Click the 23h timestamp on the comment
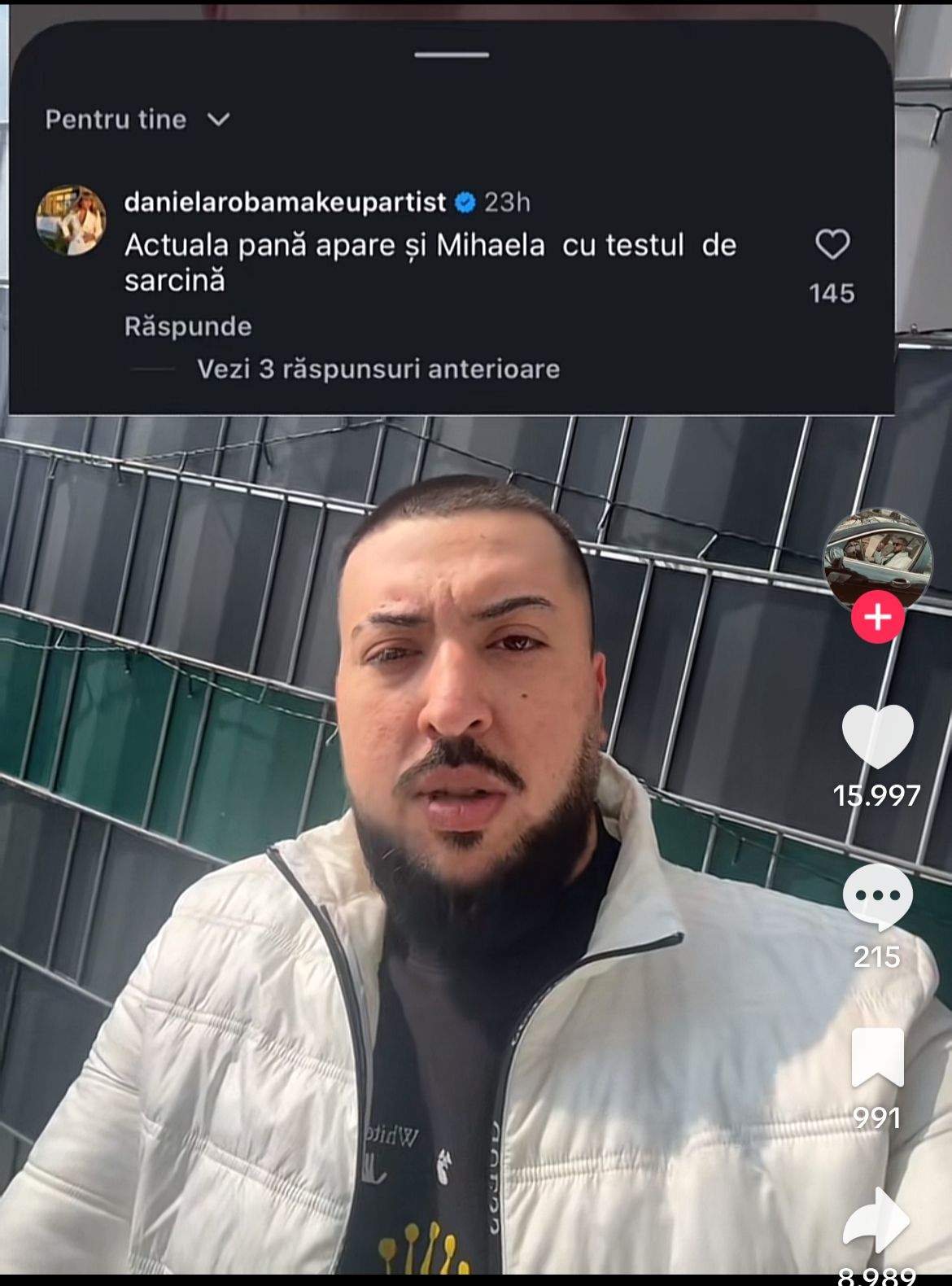952x1286 pixels. click(x=509, y=202)
